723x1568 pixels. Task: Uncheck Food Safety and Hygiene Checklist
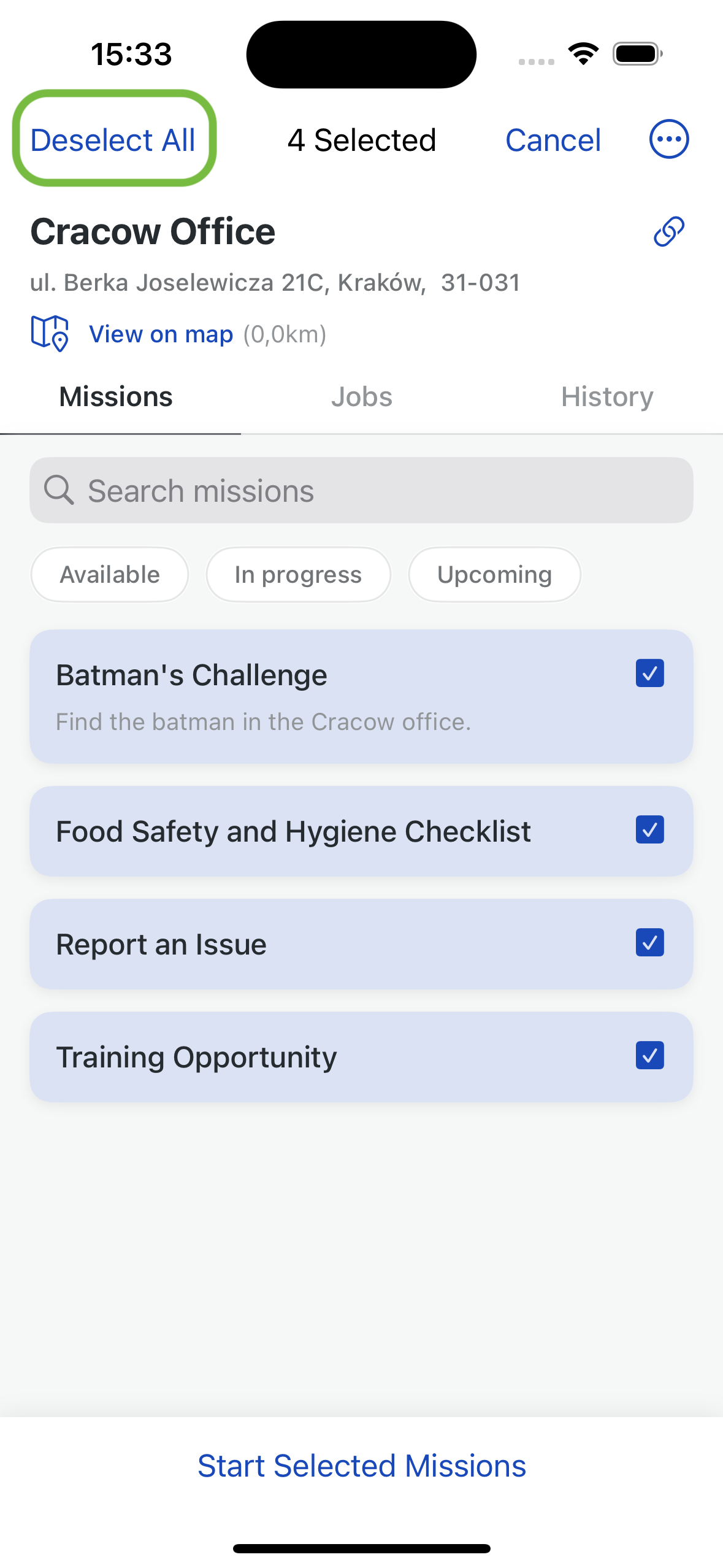pos(650,830)
